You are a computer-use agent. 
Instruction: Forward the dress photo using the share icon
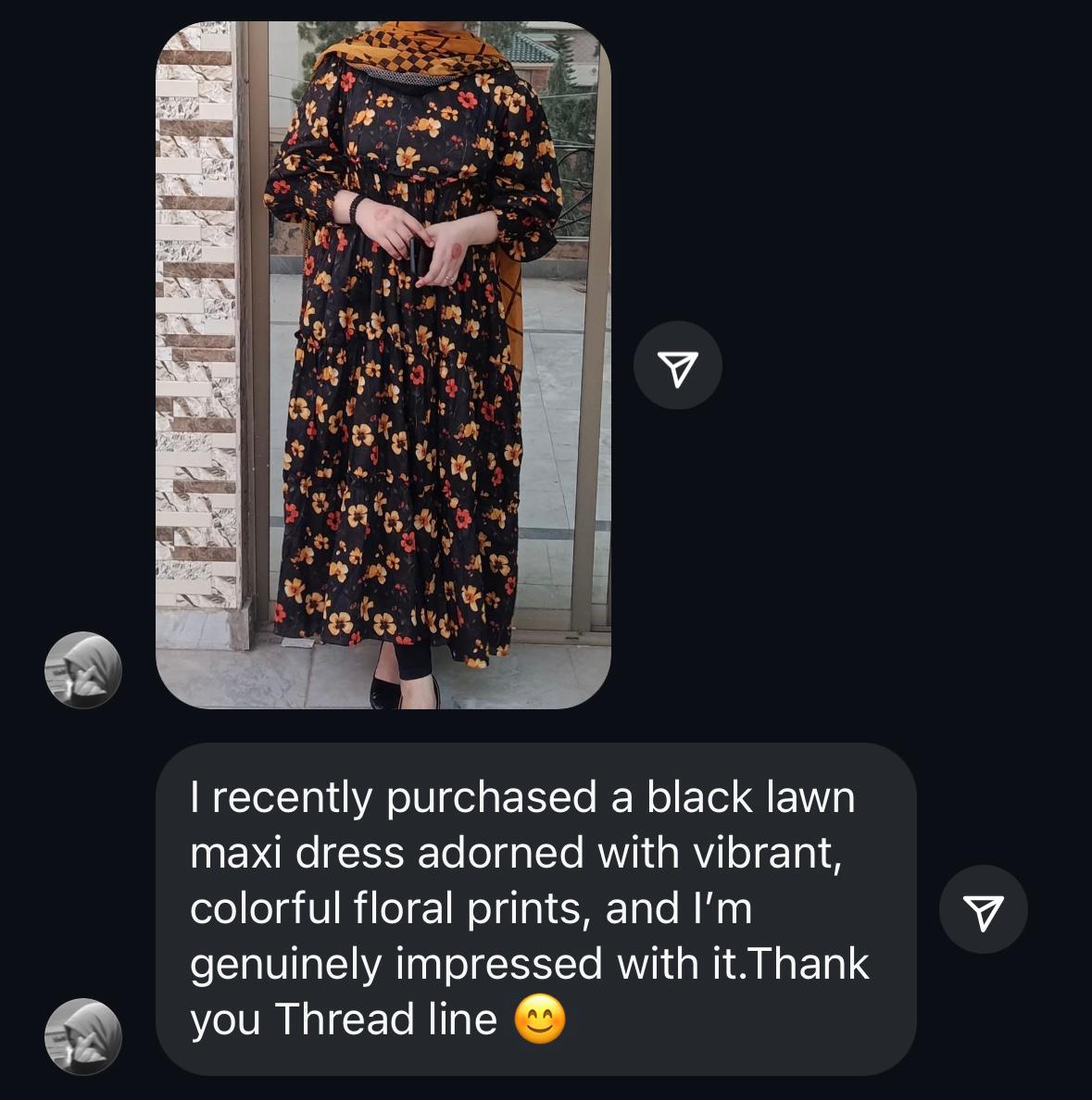point(677,366)
